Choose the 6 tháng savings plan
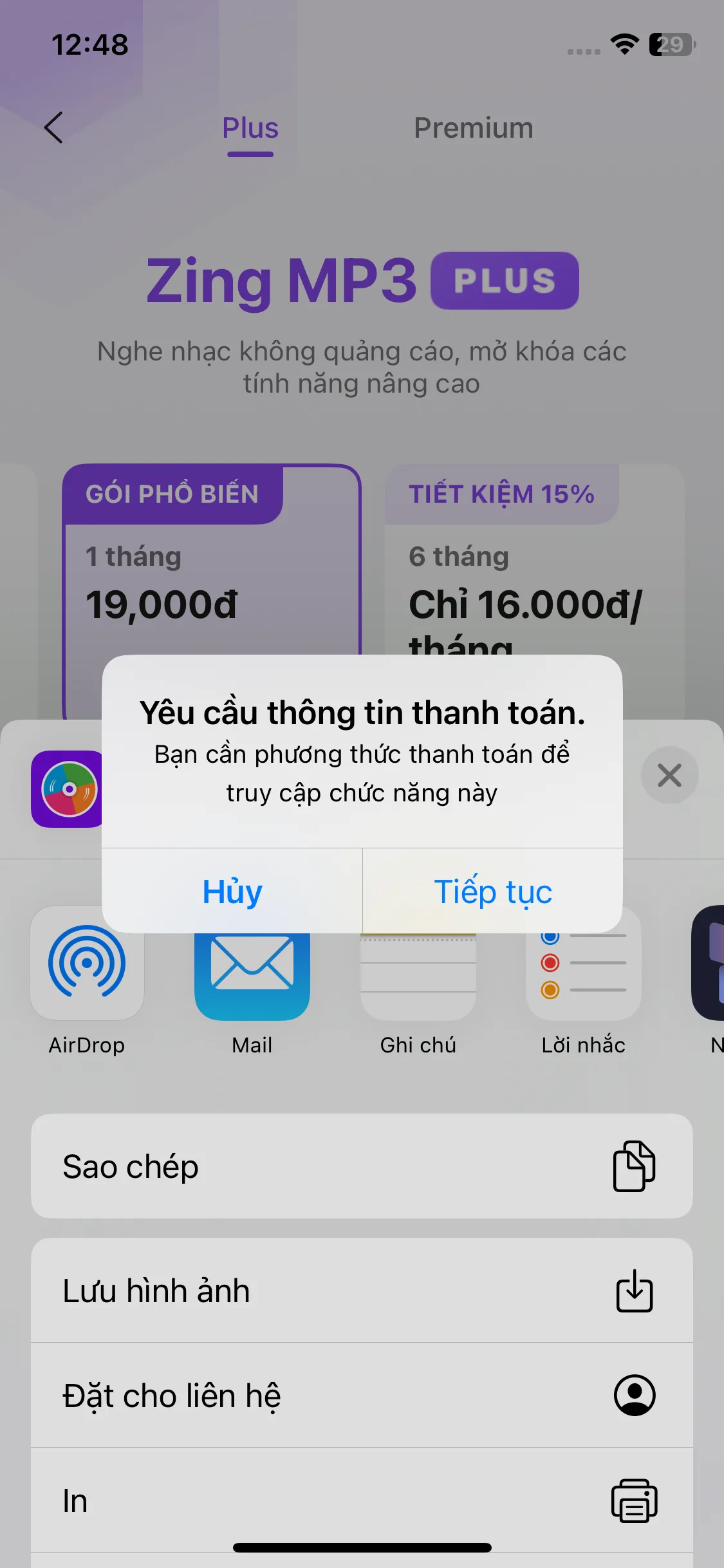Viewport: 724px width, 1568px height. pyautogui.click(x=534, y=579)
